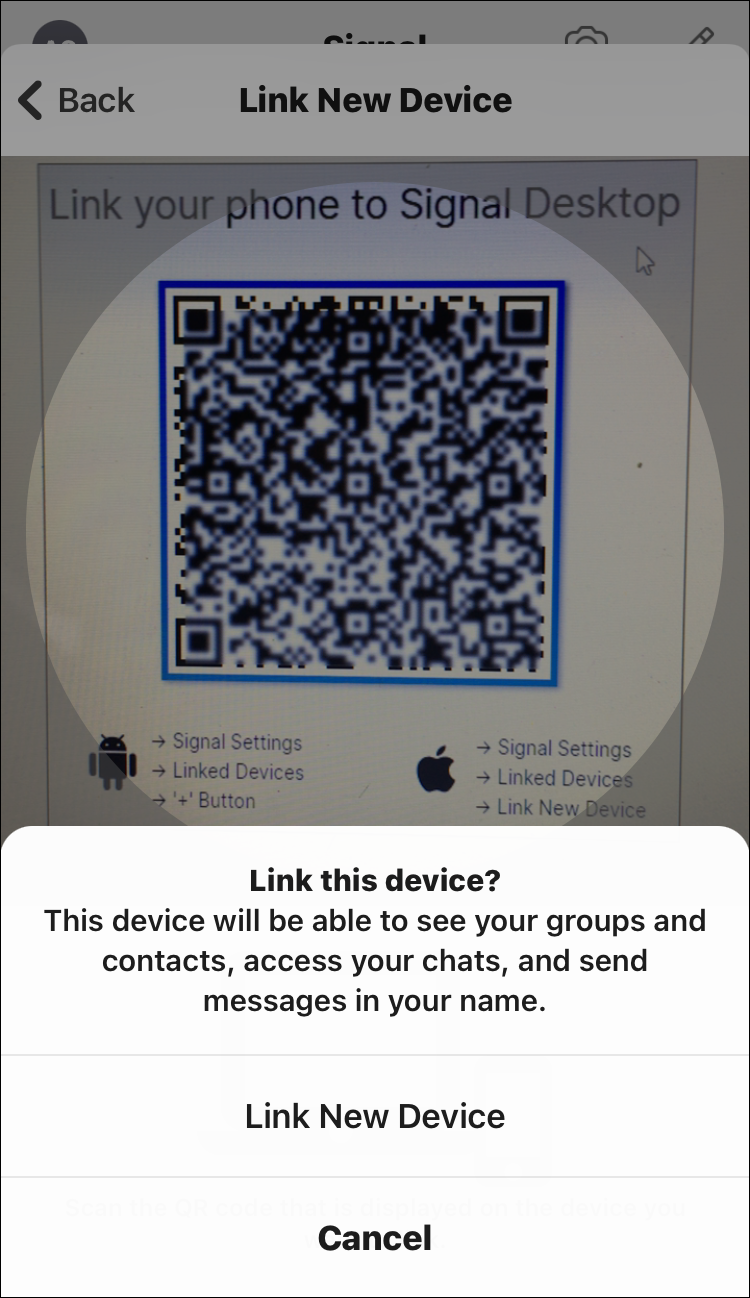The width and height of the screenshot is (750, 1298).
Task: Go back from Link New Device
Action: pyautogui.click(x=76, y=101)
